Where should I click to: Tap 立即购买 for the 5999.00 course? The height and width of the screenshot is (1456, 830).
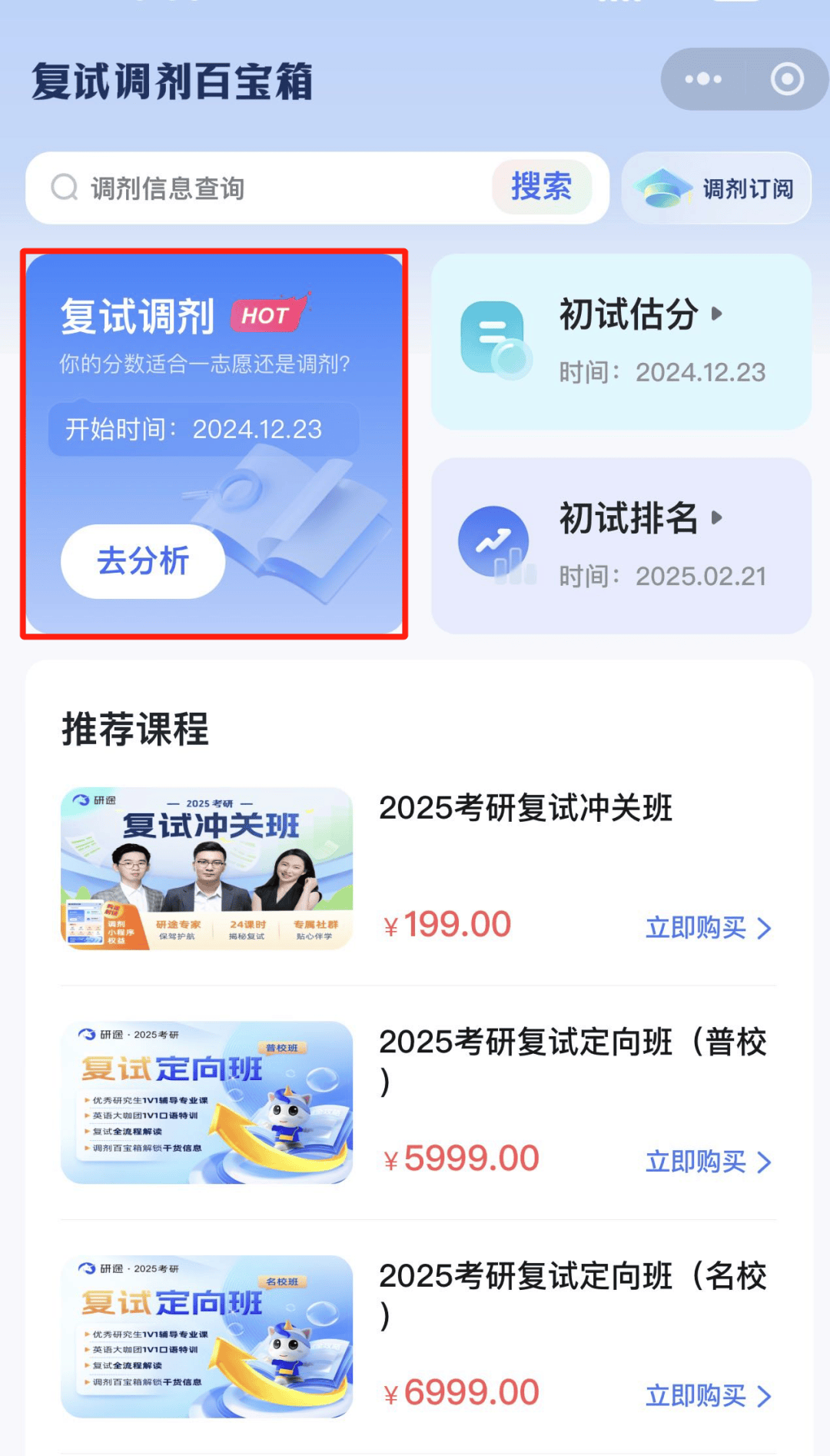click(x=707, y=1162)
